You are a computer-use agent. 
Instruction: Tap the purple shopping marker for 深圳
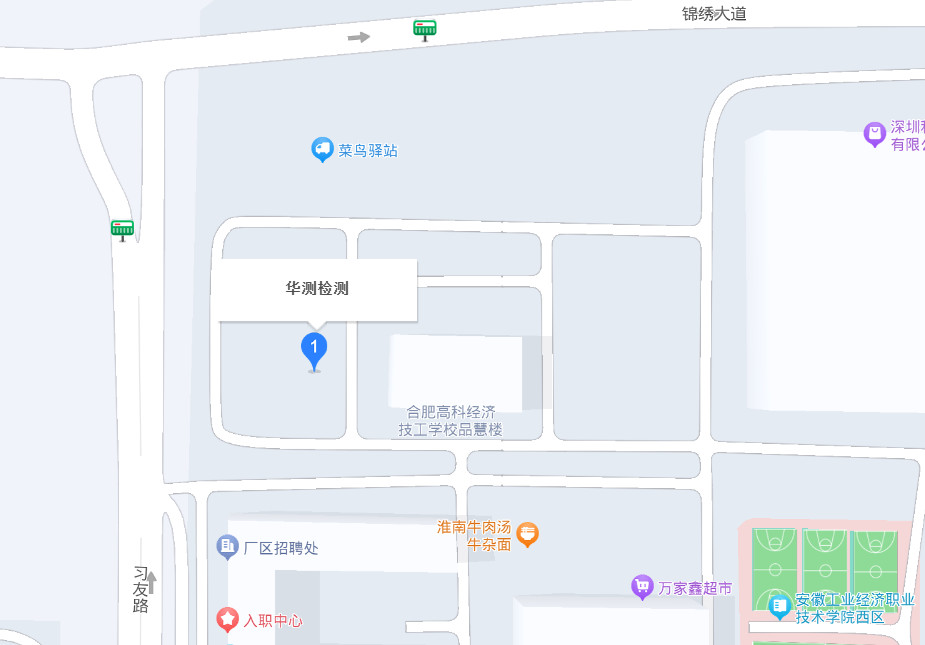click(x=875, y=133)
